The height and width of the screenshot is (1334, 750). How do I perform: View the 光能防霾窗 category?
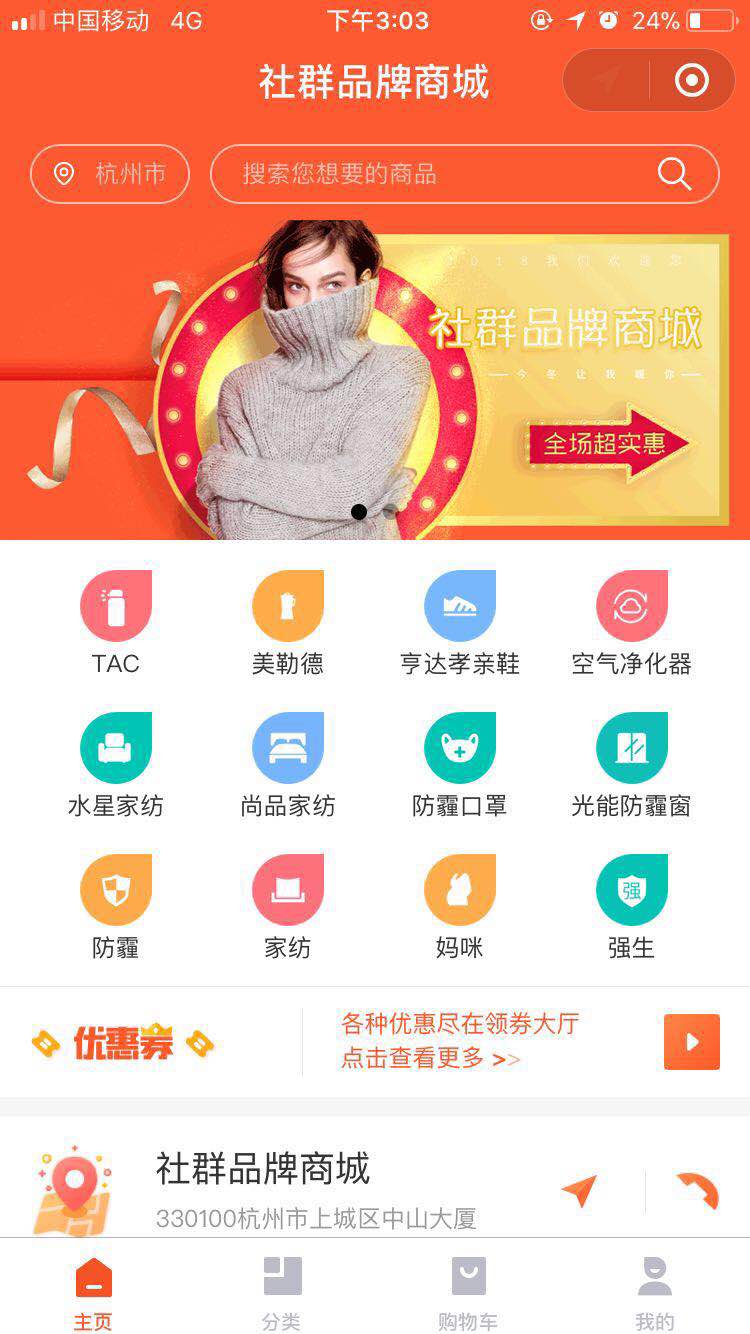(x=632, y=763)
